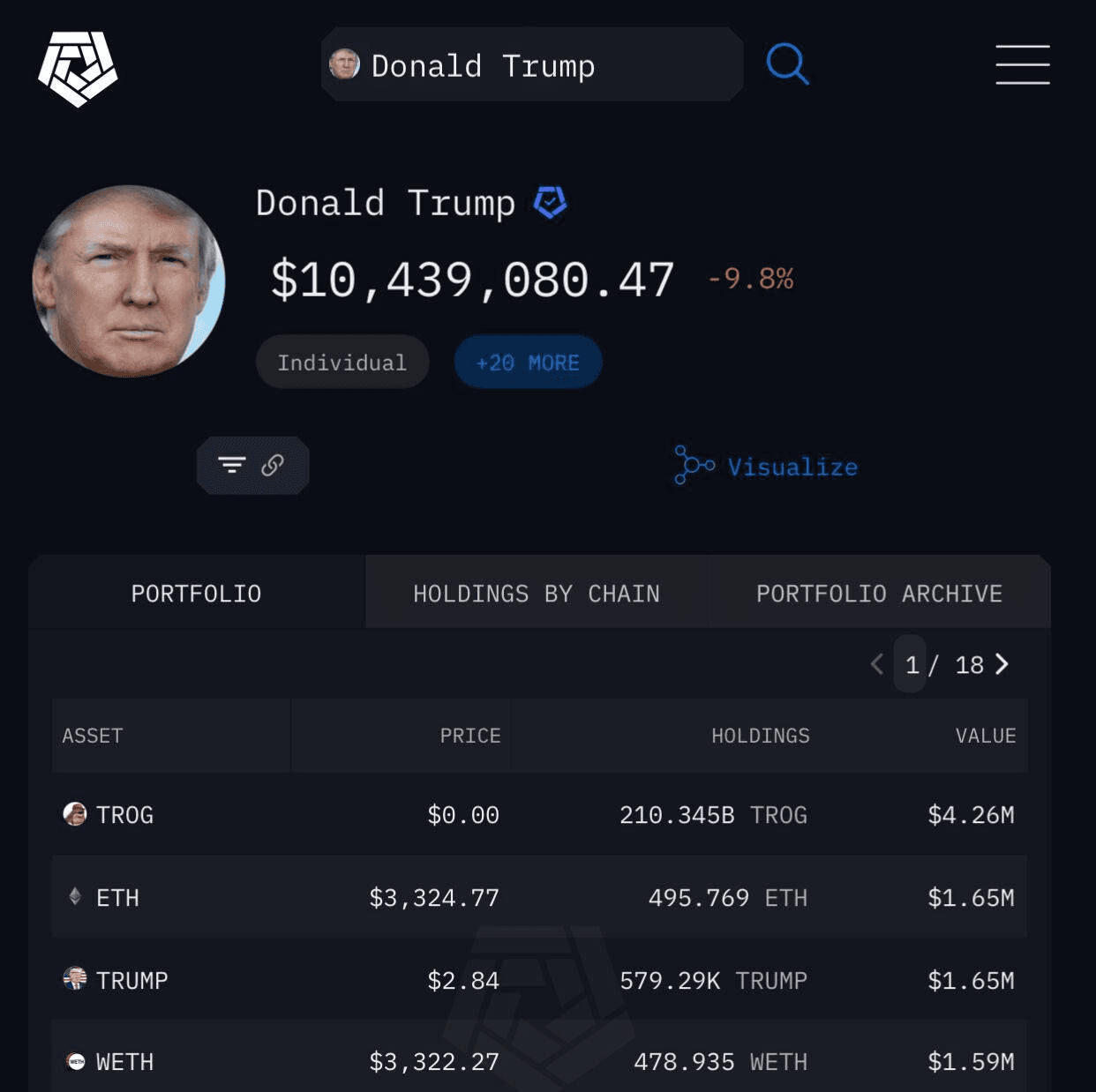1096x1092 pixels.
Task: Open the TROG asset row
Action: [x=124, y=815]
